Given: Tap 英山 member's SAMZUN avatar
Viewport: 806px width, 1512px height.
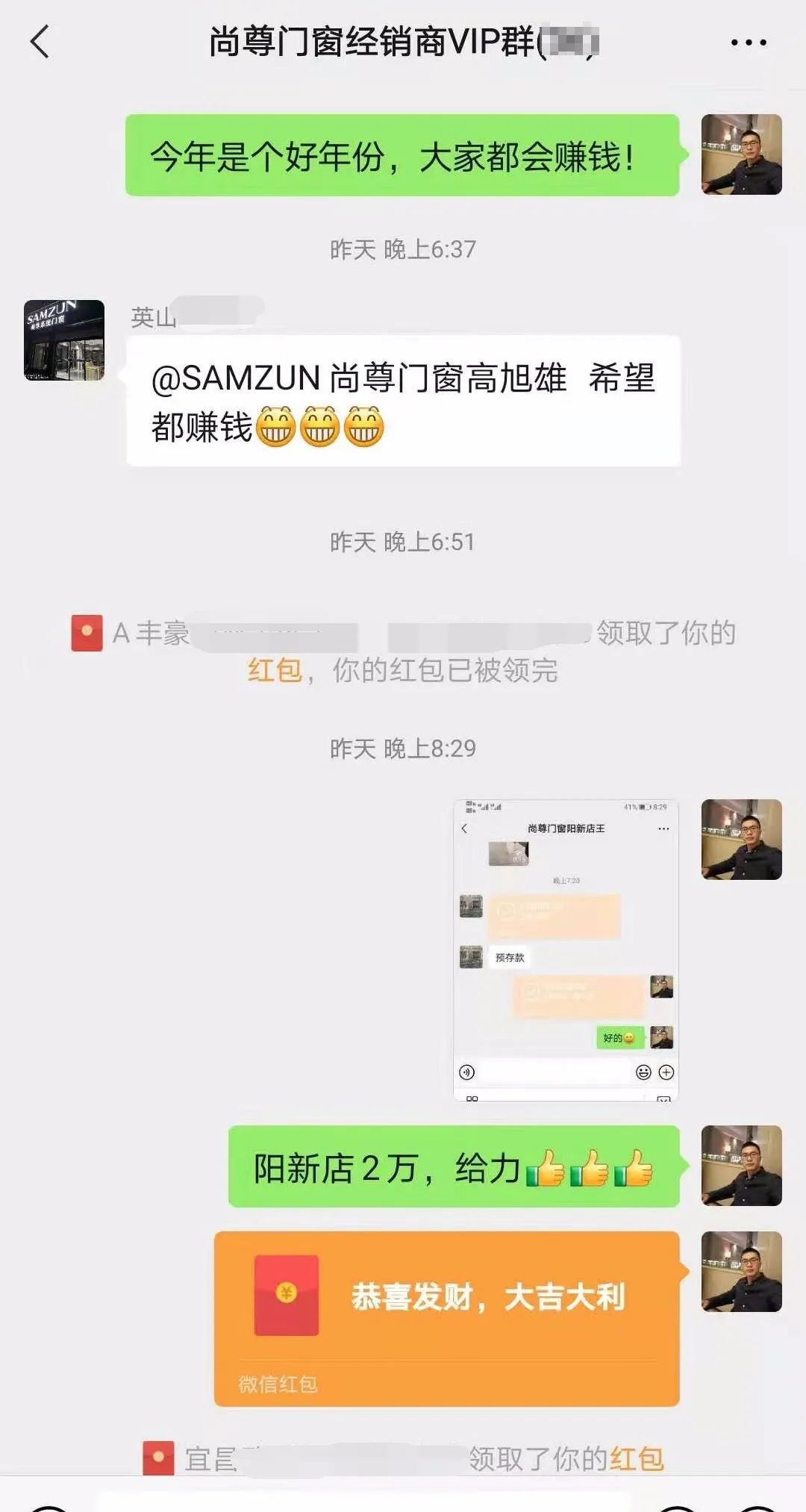Looking at the screenshot, I should [64, 340].
